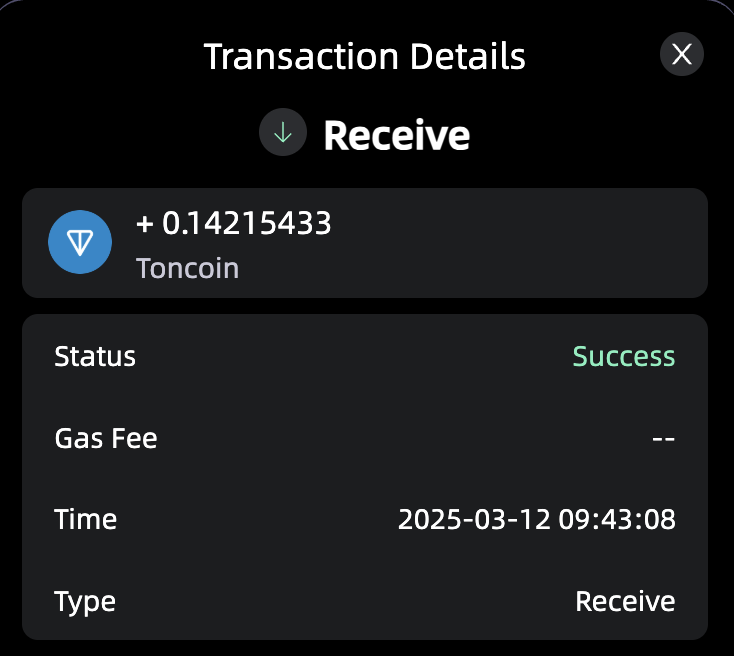Close the Transaction Details dialog

[x=681, y=54]
